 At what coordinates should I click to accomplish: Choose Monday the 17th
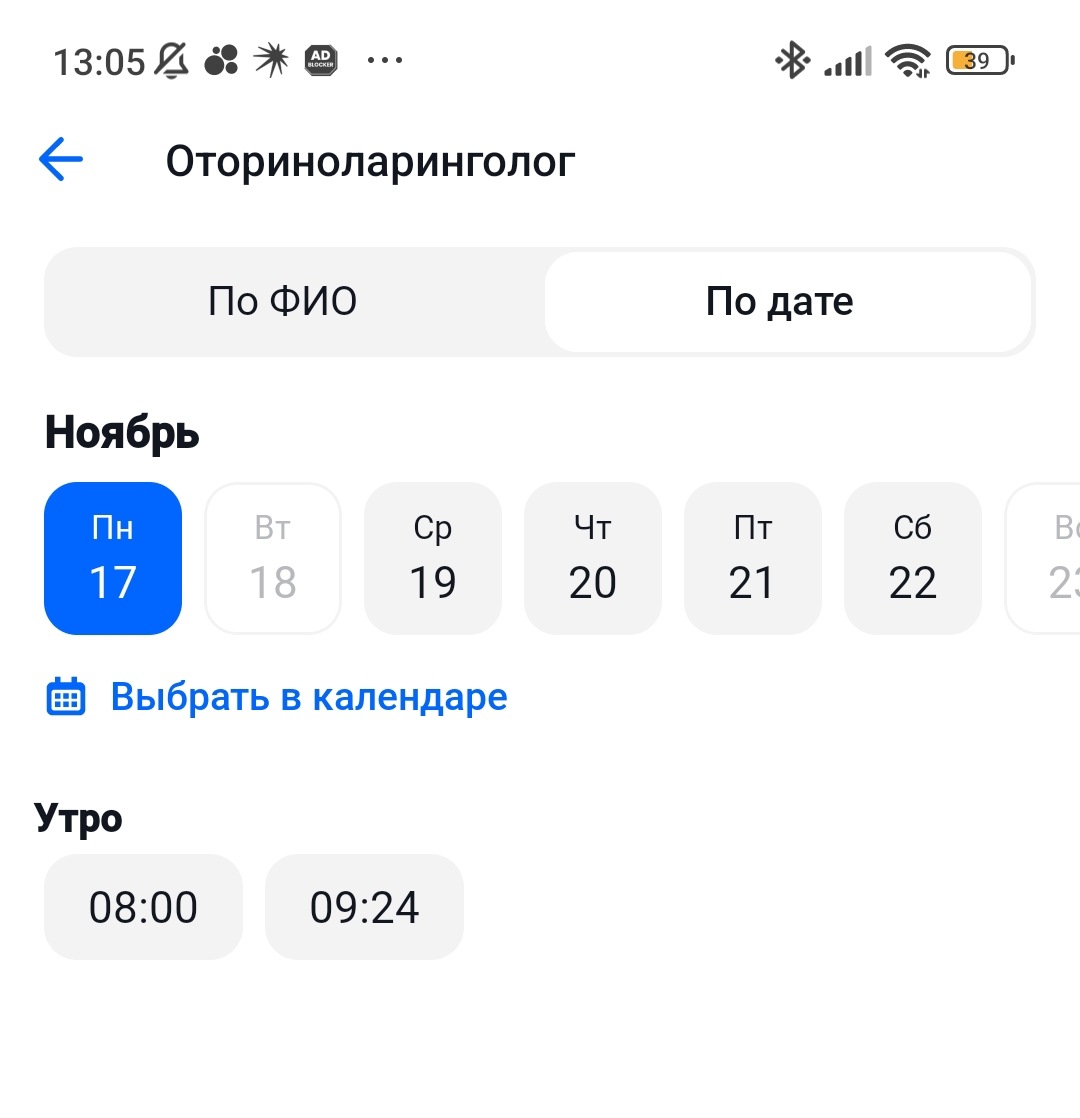(113, 558)
